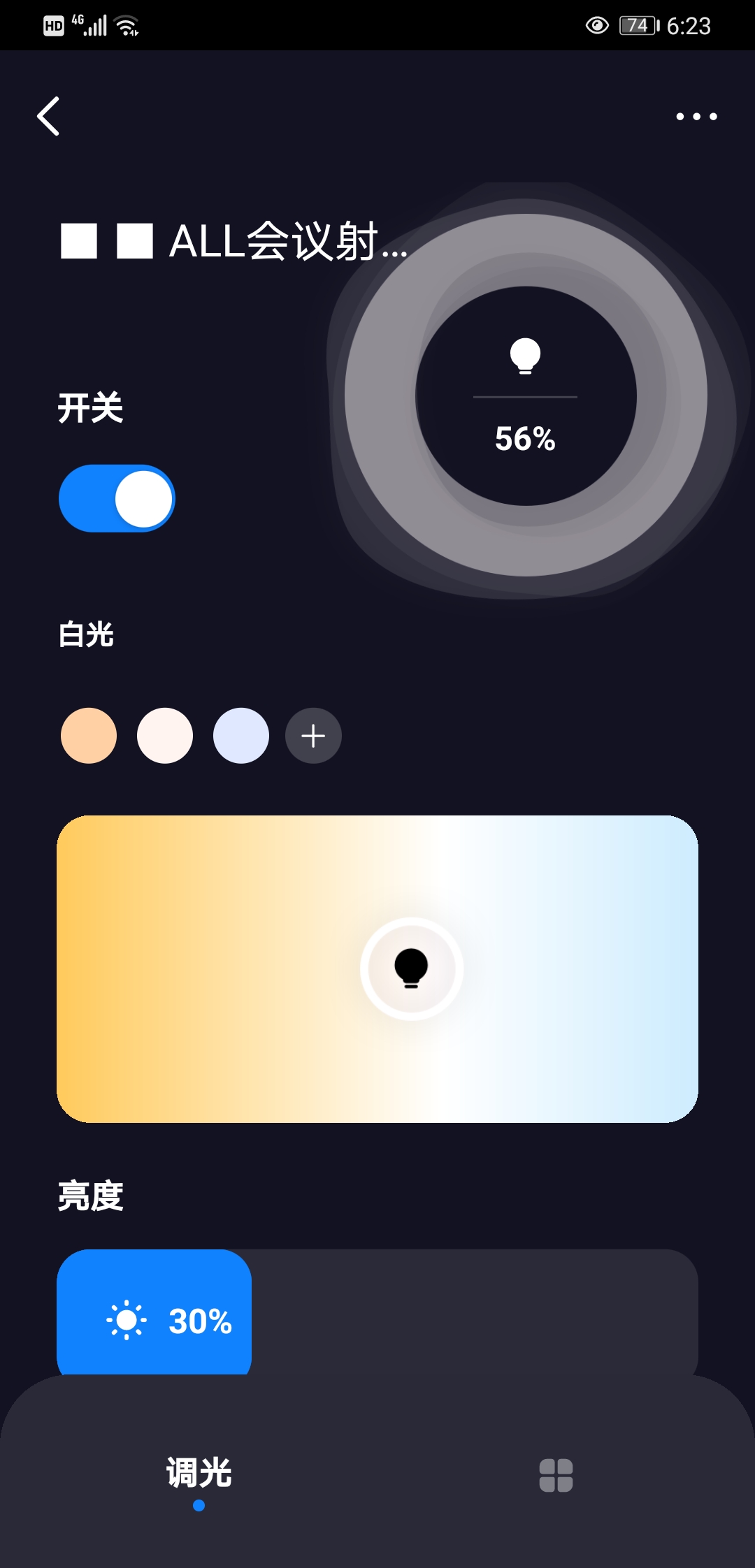Select the cool blue white-light swatch
This screenshot has height=1568, width=755.
point(241,734)
